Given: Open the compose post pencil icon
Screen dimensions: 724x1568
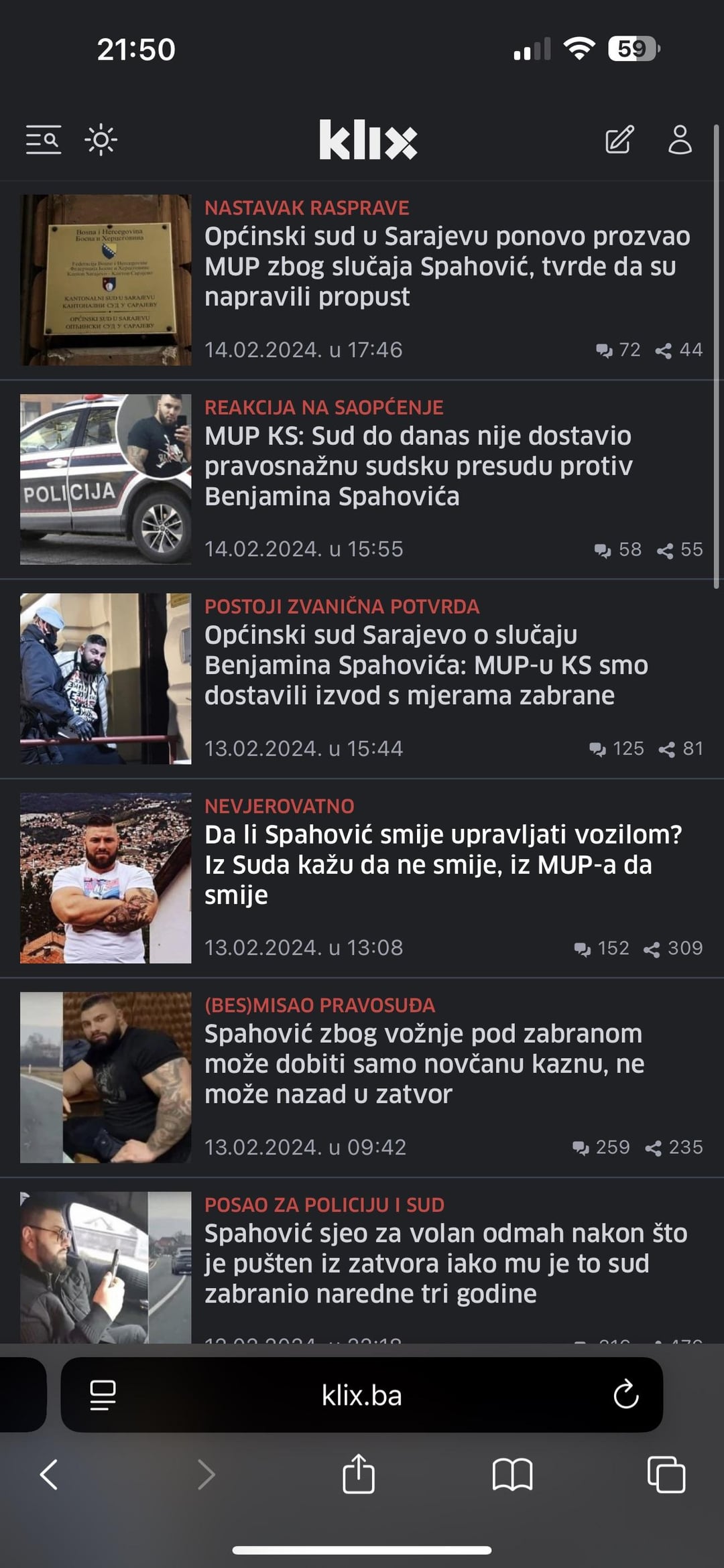Looking at the screenshot, I should tap(619, 140).
